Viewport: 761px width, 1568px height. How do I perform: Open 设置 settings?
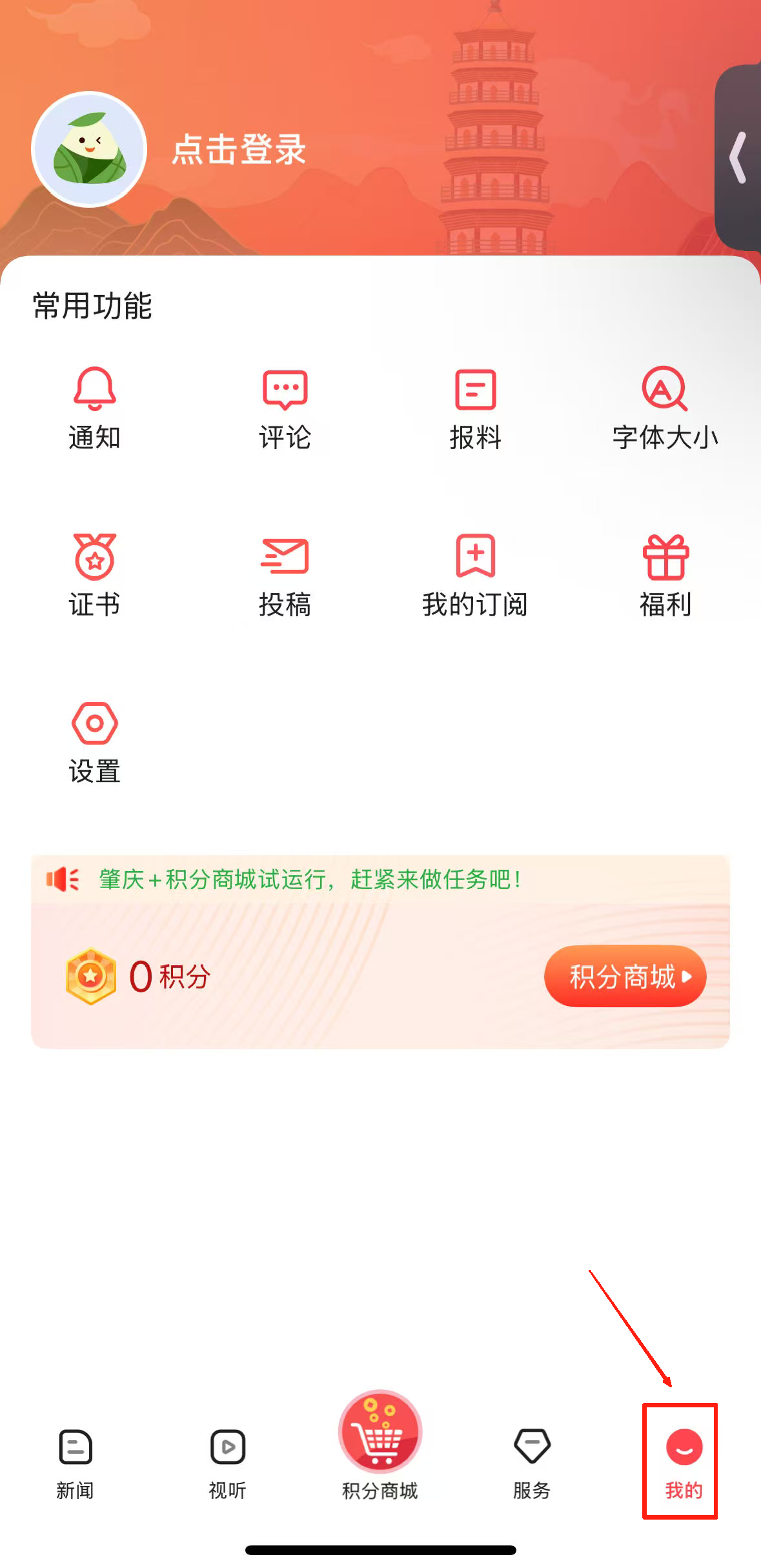click(95, 742)
